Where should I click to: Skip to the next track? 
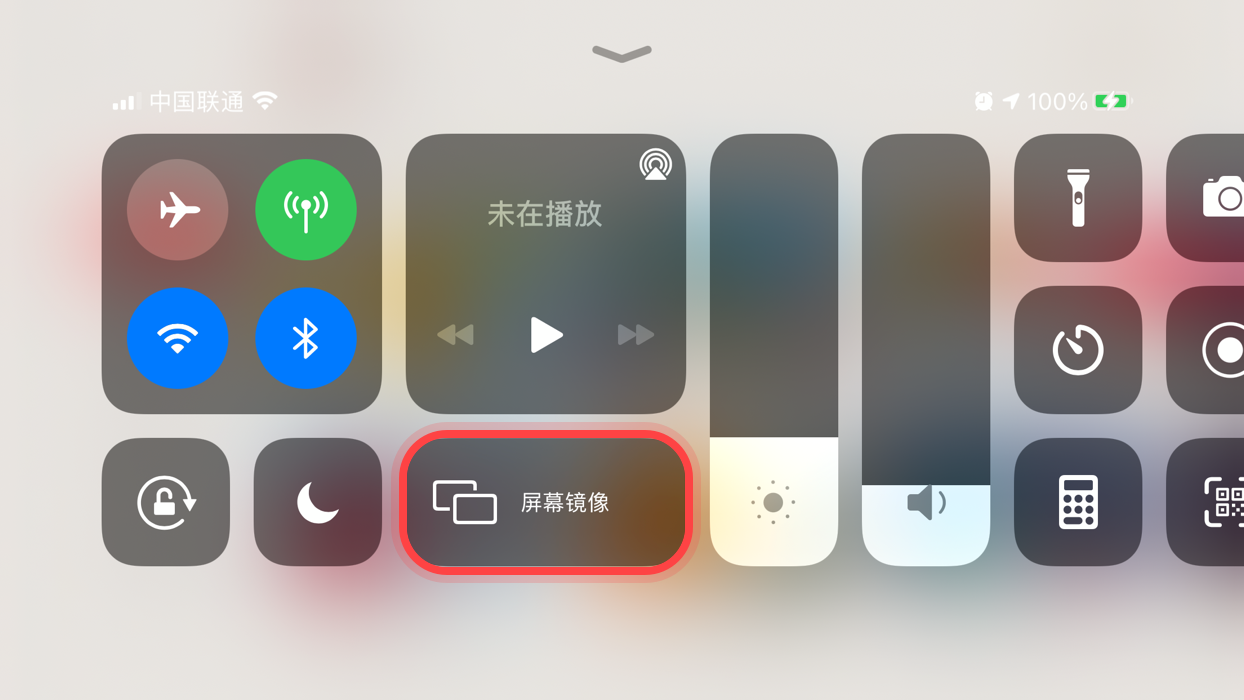coord(635,335)
